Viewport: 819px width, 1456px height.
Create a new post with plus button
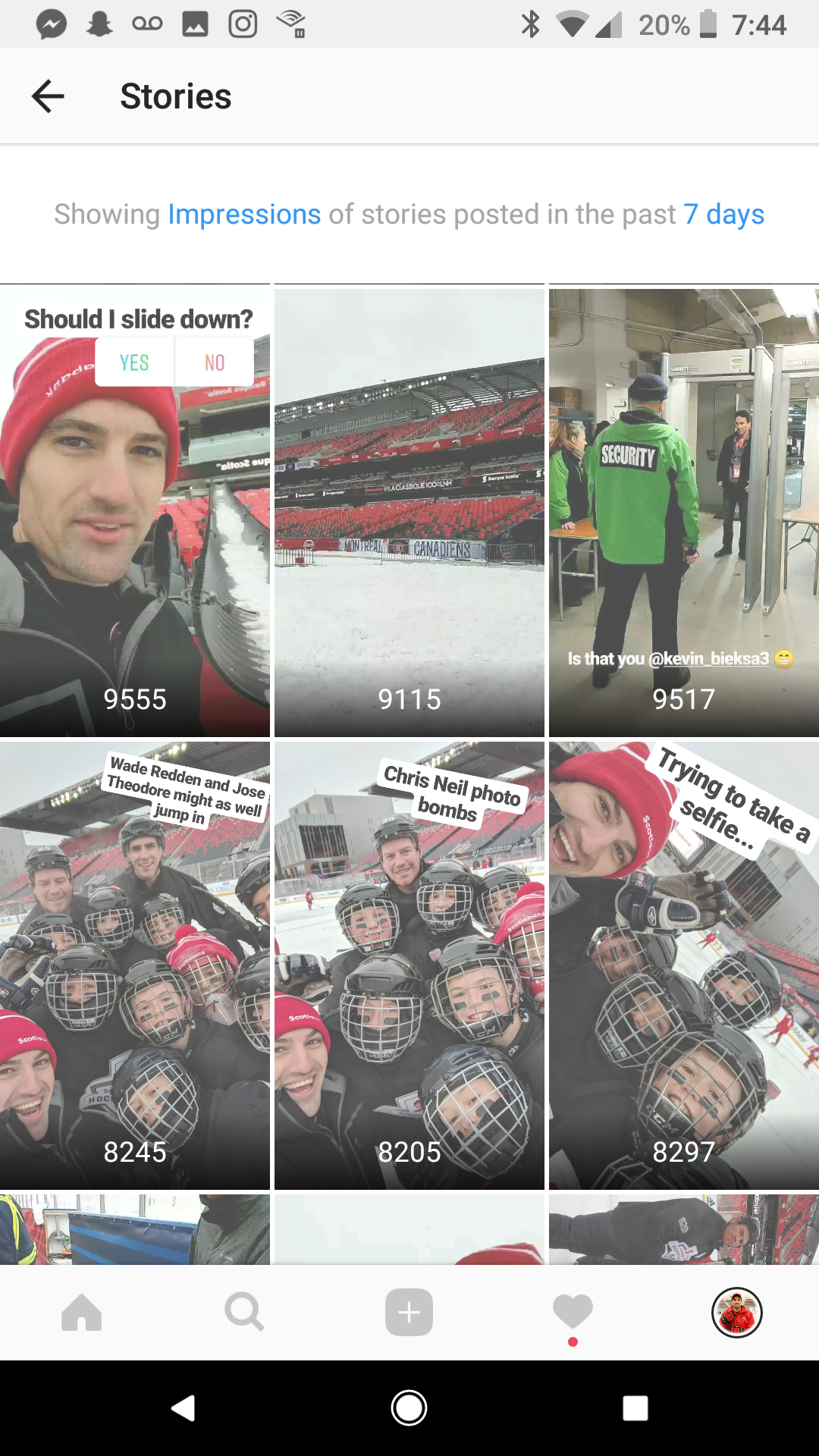(x=409, y=1312)
